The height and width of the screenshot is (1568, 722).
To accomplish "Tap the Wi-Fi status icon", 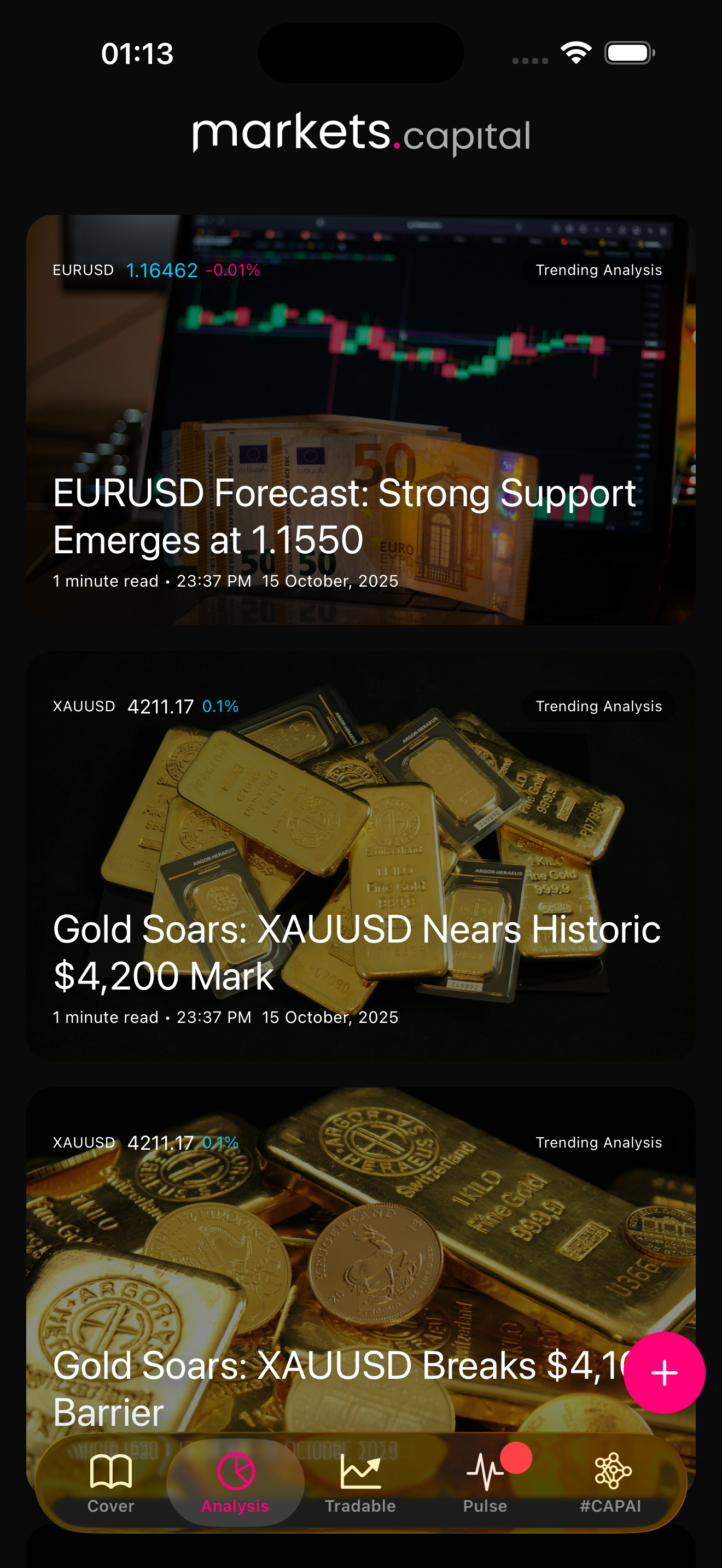I will (x=575, y=52).
